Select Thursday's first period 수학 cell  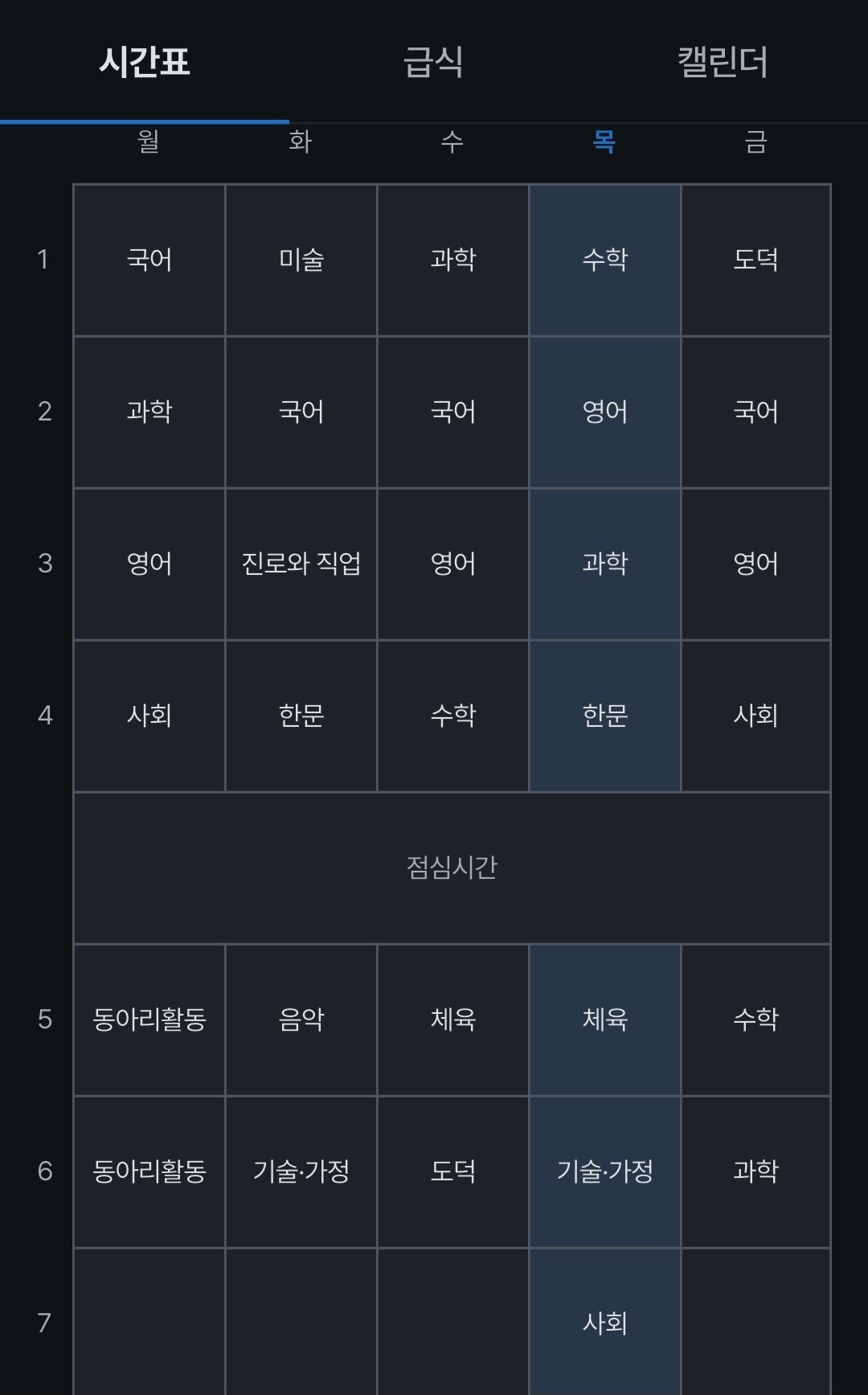pos(605,259)
